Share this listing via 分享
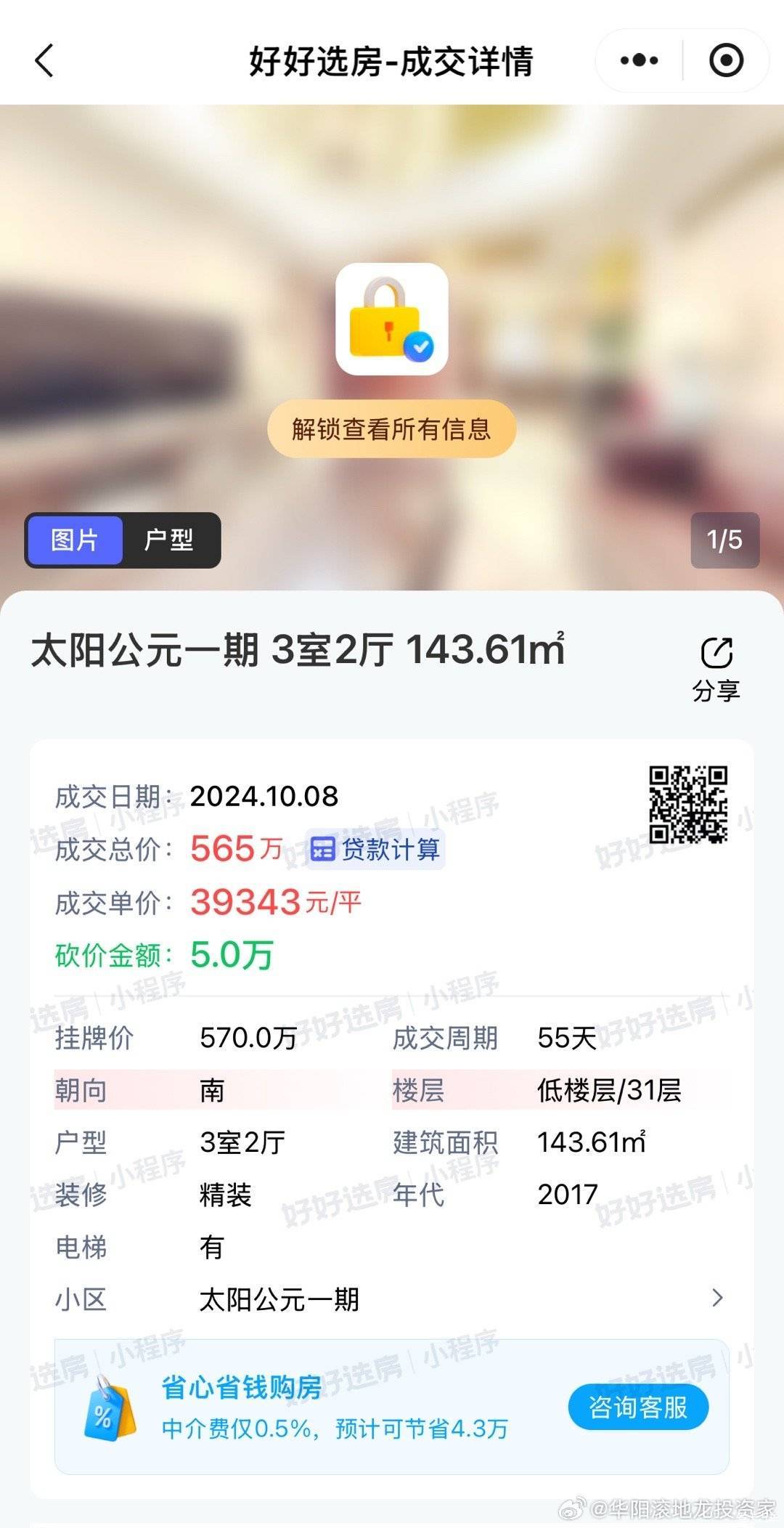 716,668
